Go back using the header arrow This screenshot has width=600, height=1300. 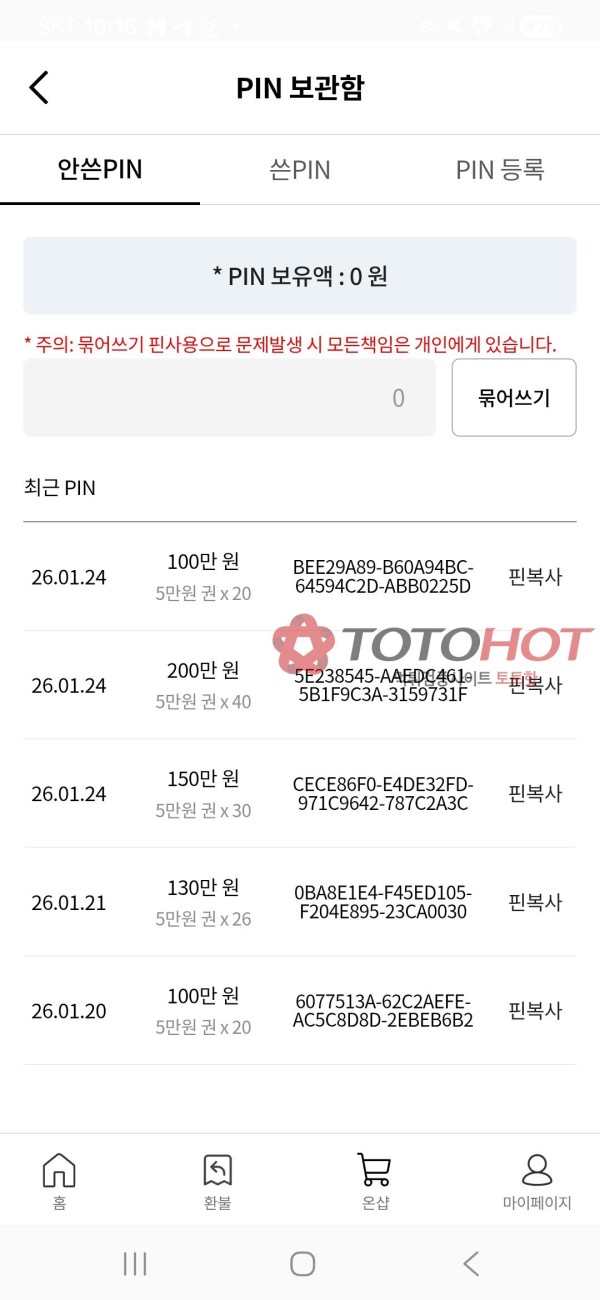point(39,88)
